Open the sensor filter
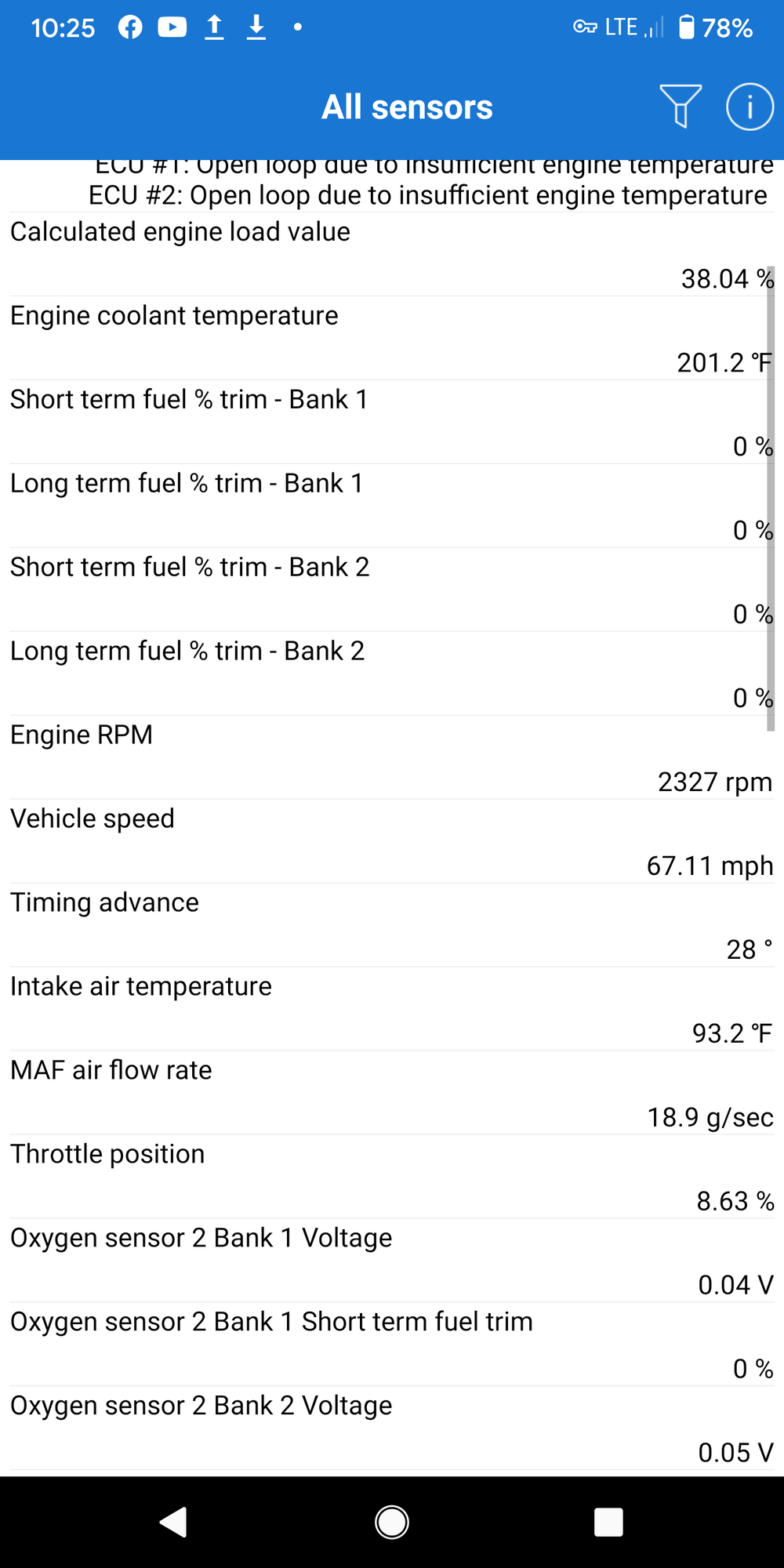Screen dimensions: 784x1568 pos(680,106)
